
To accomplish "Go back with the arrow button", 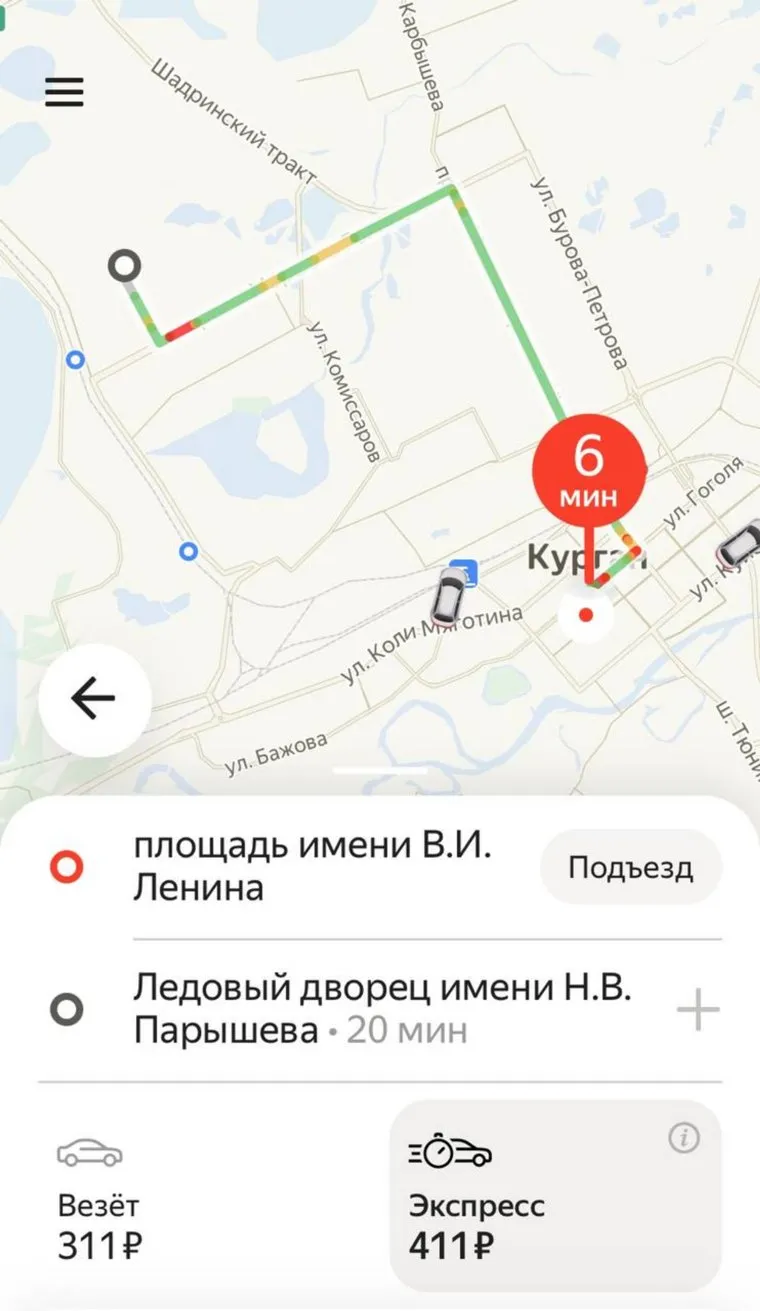I will tap(95, 701).
